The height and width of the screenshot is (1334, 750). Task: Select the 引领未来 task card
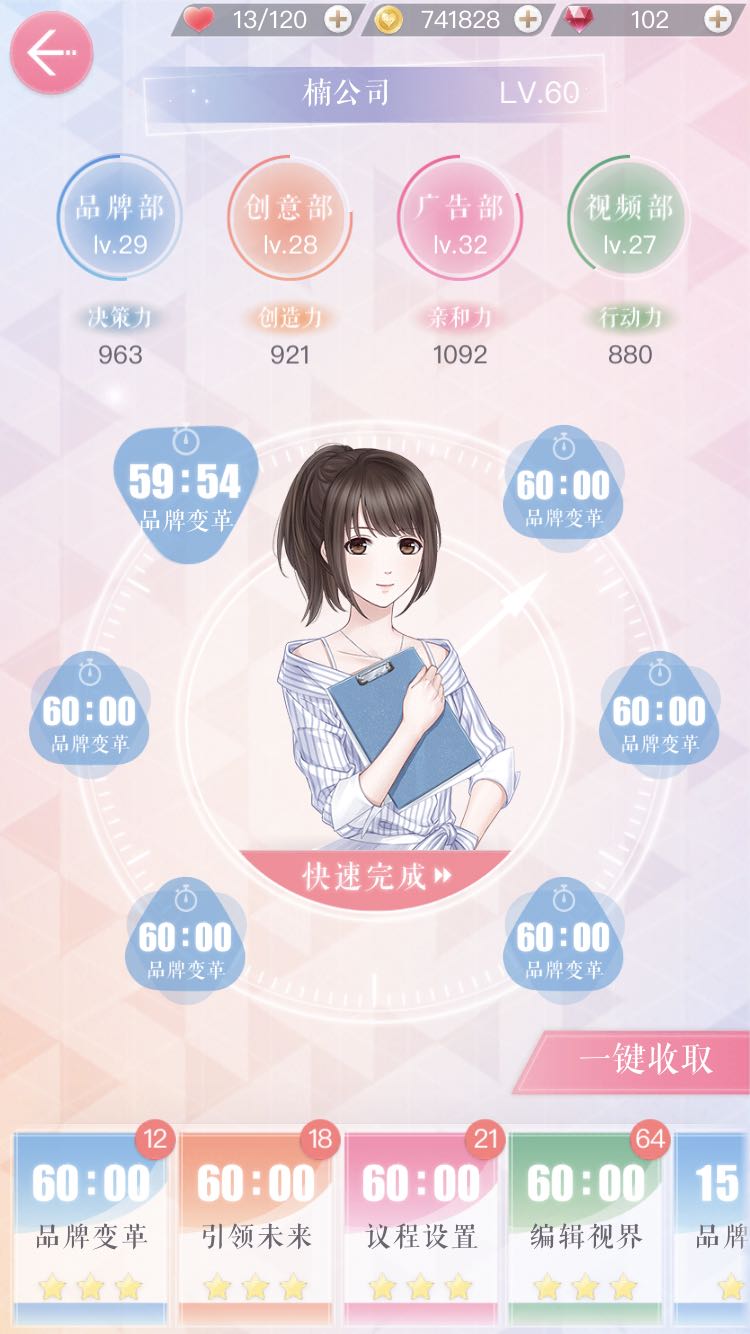tap(255, 1229)
